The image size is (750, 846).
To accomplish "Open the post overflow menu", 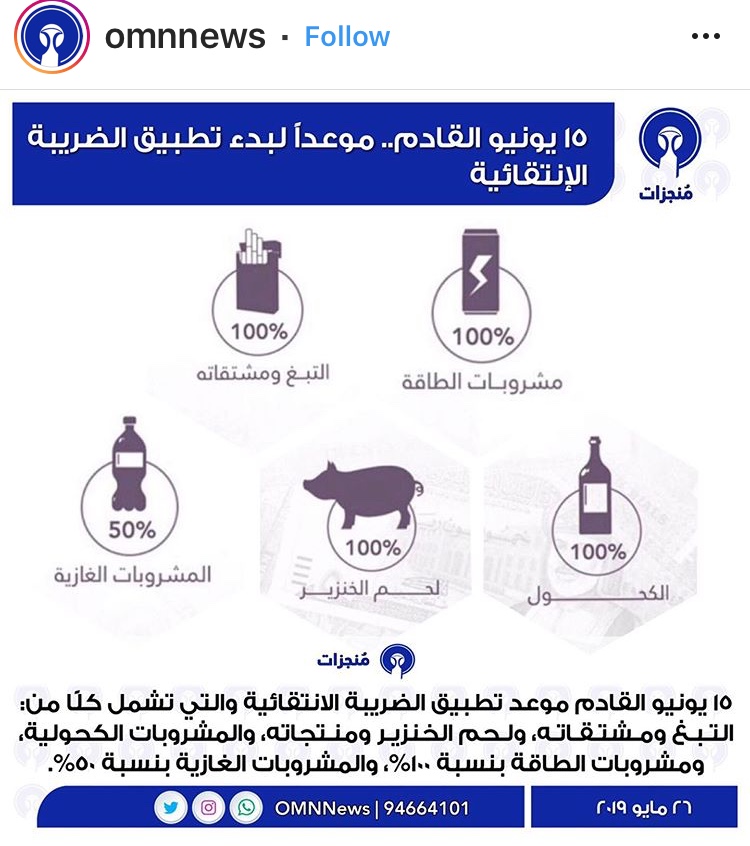I will [705, 38].
